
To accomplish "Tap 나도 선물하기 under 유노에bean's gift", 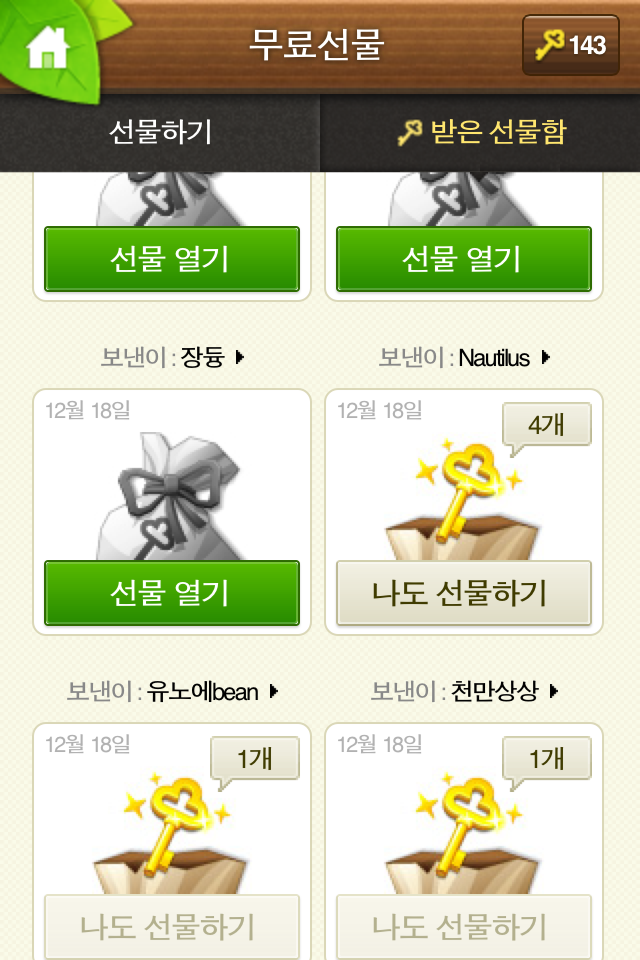I will coord(171,926).
